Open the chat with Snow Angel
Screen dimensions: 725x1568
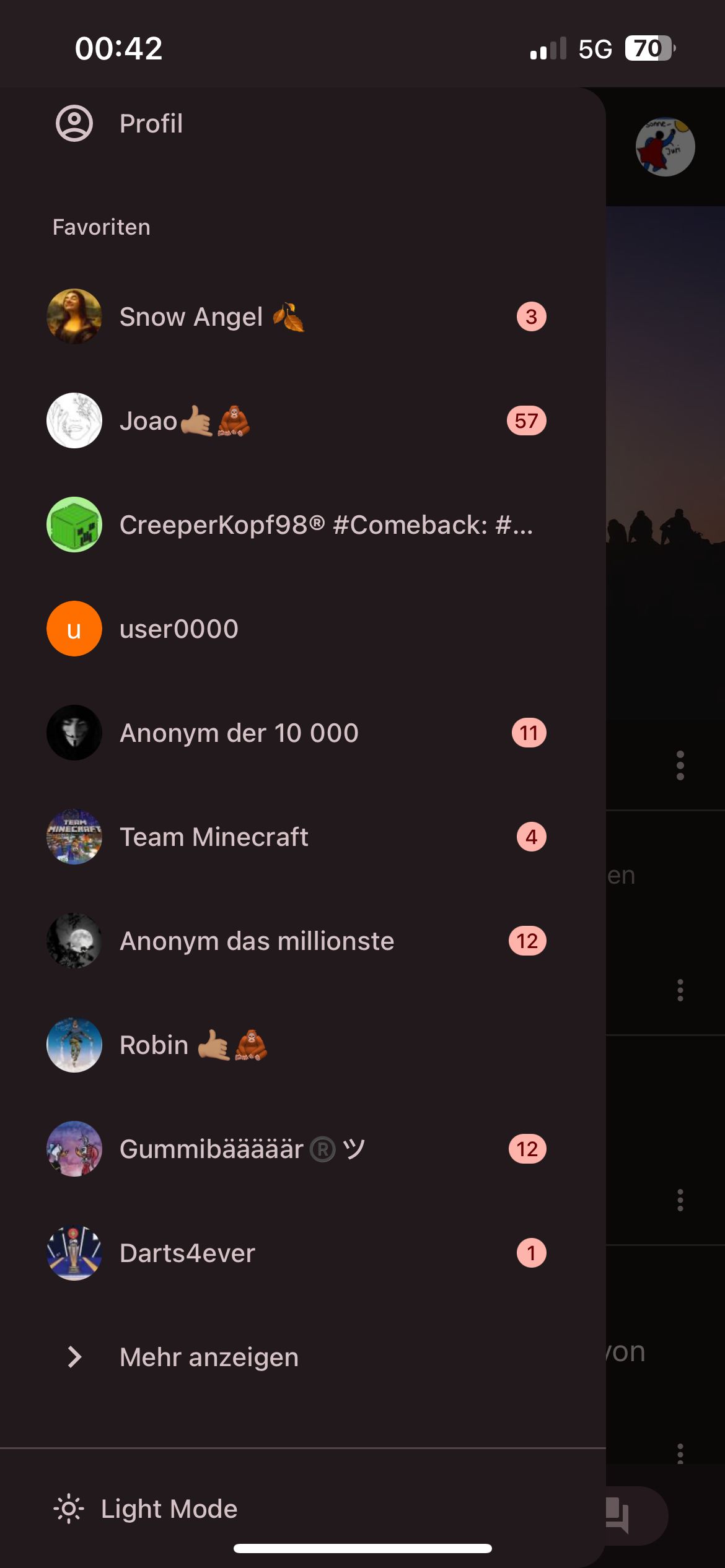191,317
